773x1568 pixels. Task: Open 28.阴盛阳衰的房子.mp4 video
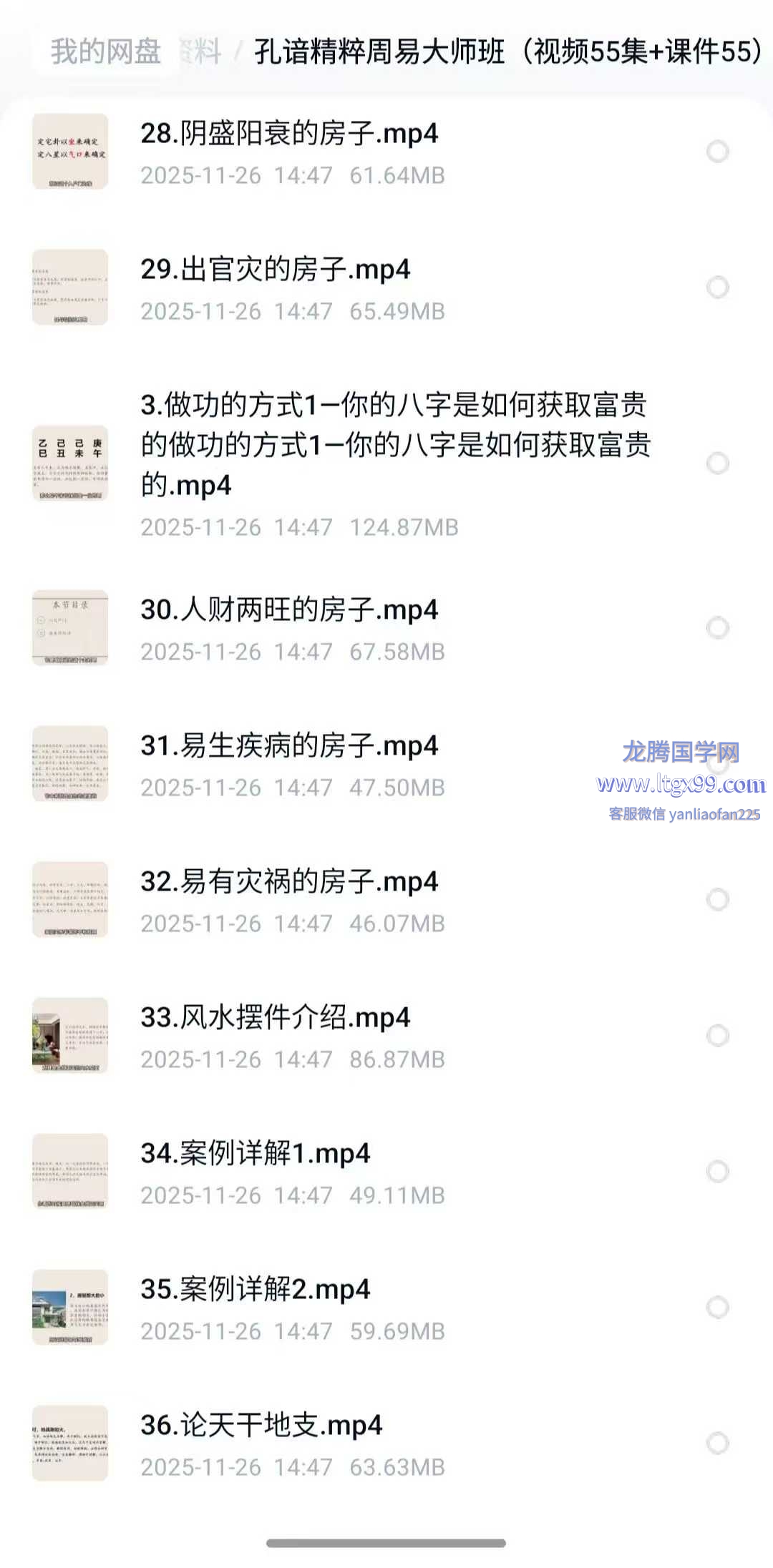[x=289, y=134]
